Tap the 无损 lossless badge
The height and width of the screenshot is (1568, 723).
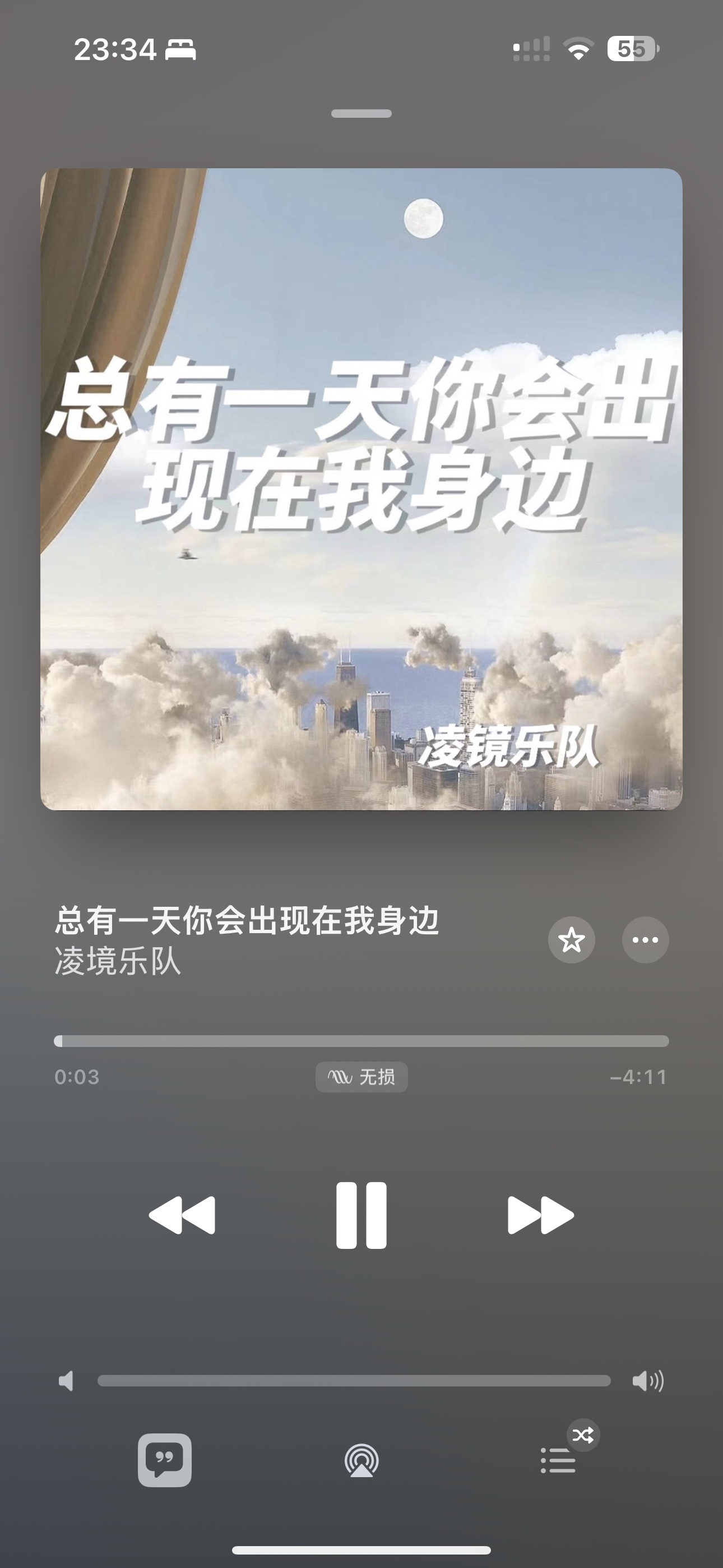(x=361, y=1077)
